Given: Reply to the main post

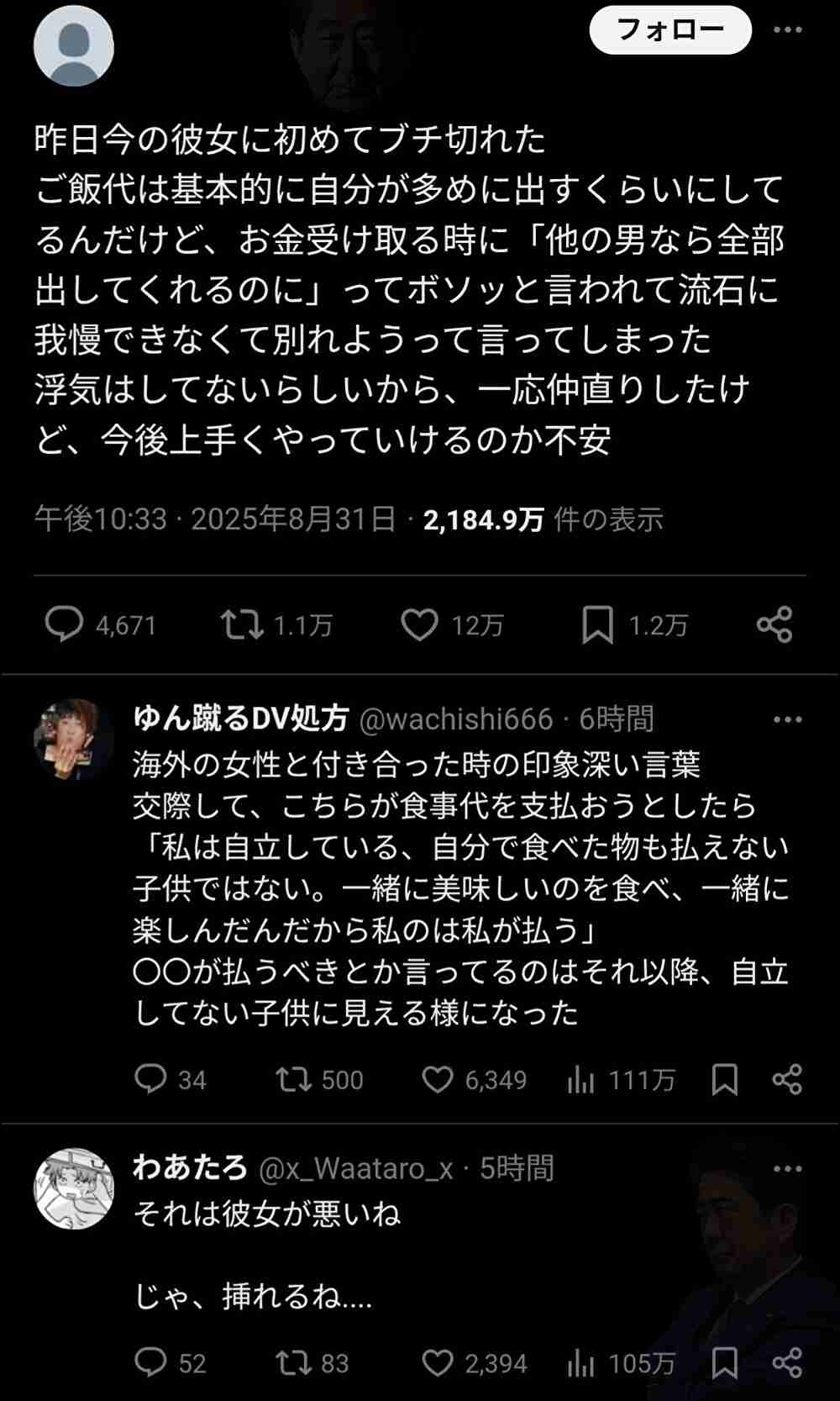Looking at the screenshot, I should [64, 624].
